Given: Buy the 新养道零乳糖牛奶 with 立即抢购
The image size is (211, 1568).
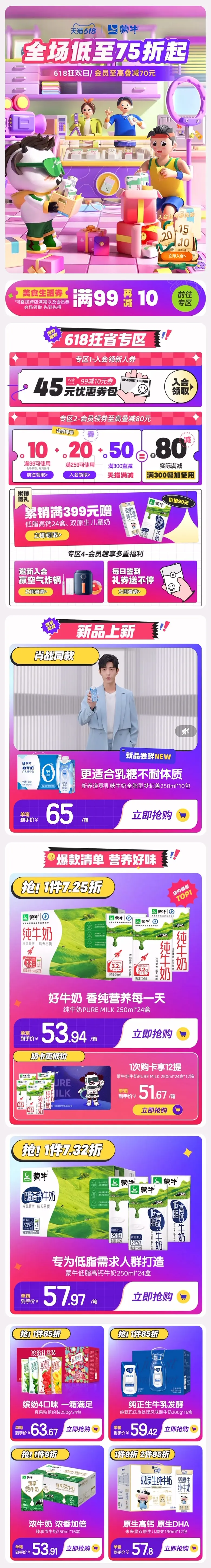Looking at the screenshot, I should 160,814.
